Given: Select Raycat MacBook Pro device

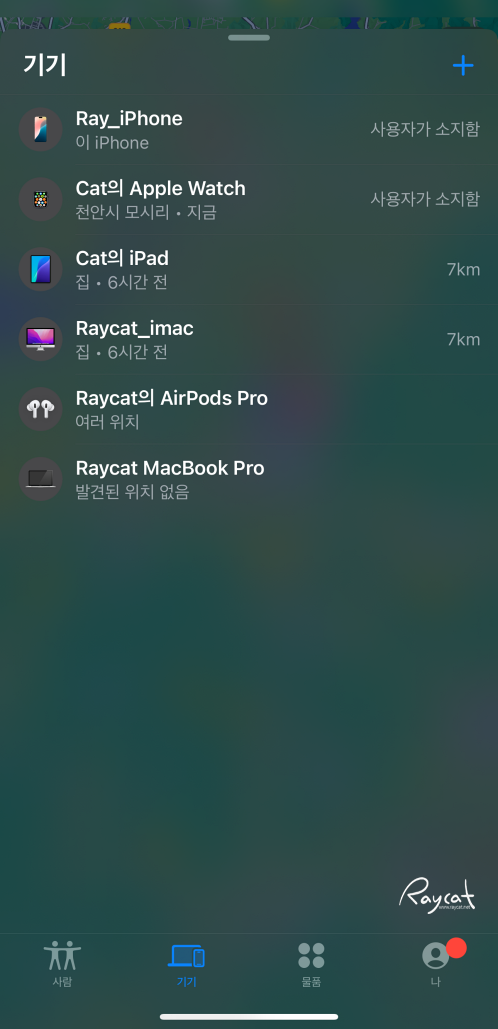Looking at the screenshot, I should pos(249,479).
